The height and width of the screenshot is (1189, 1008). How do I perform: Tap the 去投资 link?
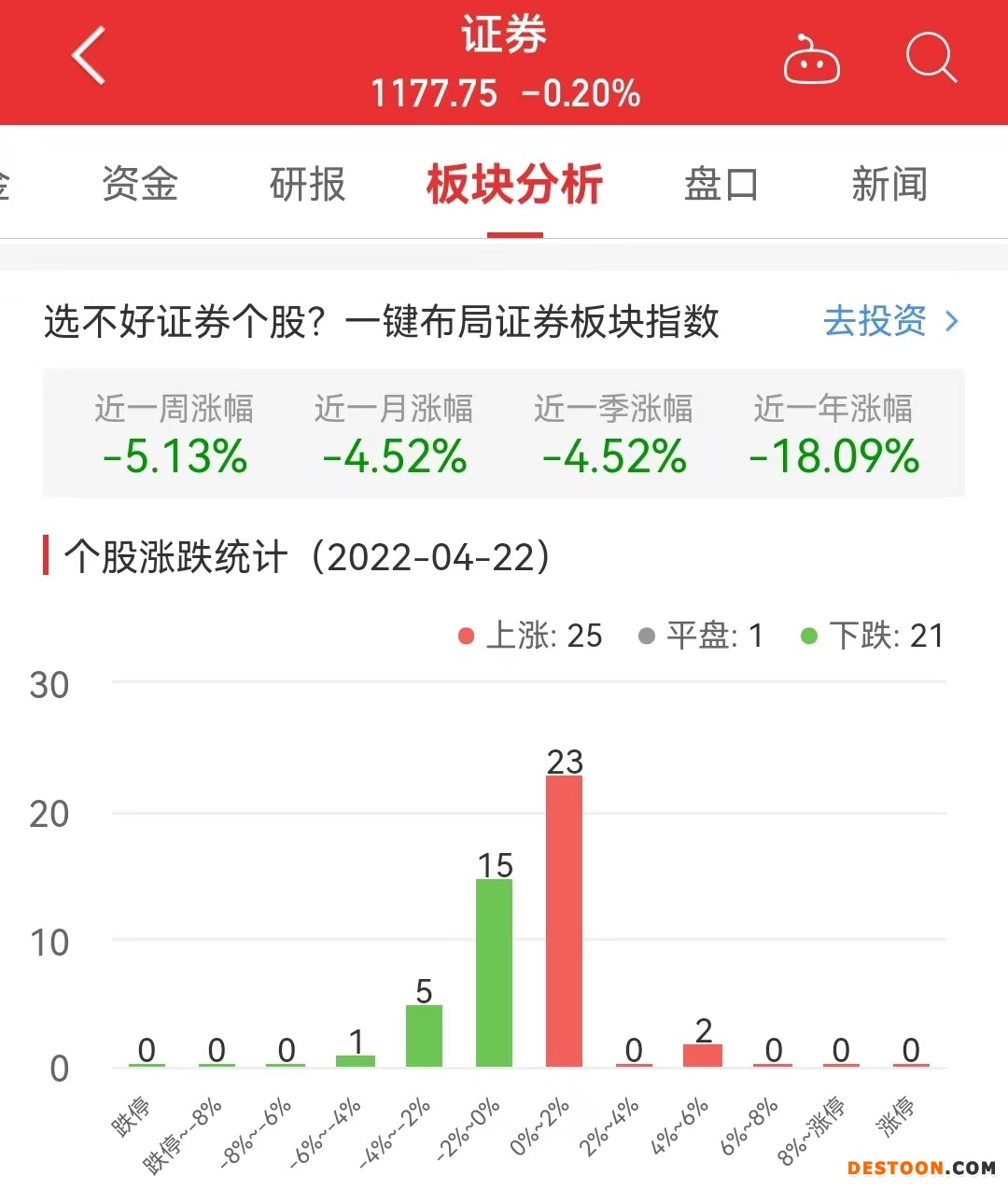point(889,321)
